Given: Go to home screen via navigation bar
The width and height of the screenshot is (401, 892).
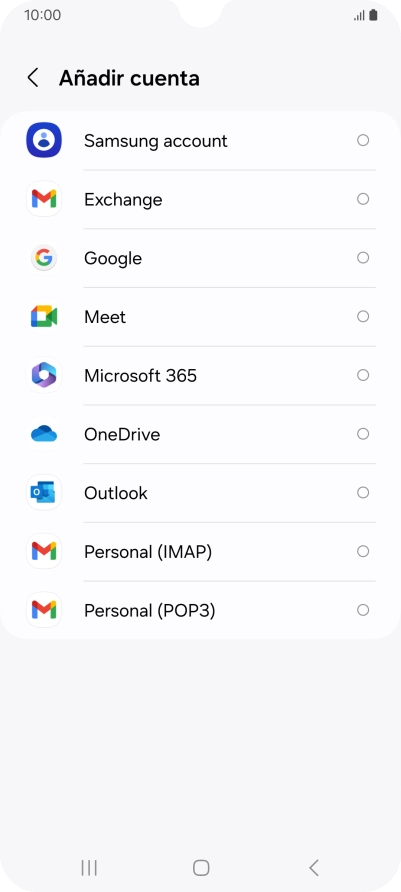Looking at the screenshot, I should click(201, 868).
